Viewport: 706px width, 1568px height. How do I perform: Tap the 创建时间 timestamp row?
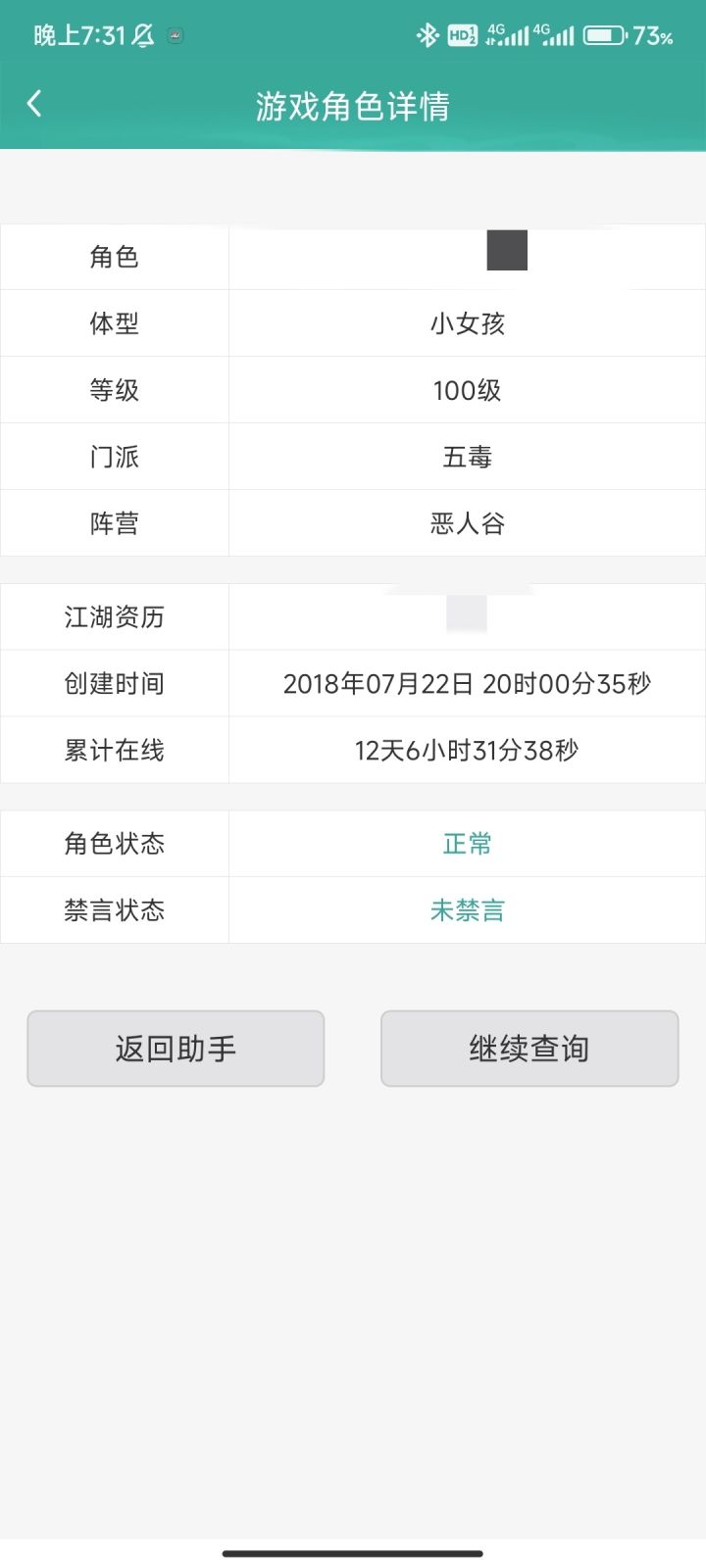coord(353,683)
